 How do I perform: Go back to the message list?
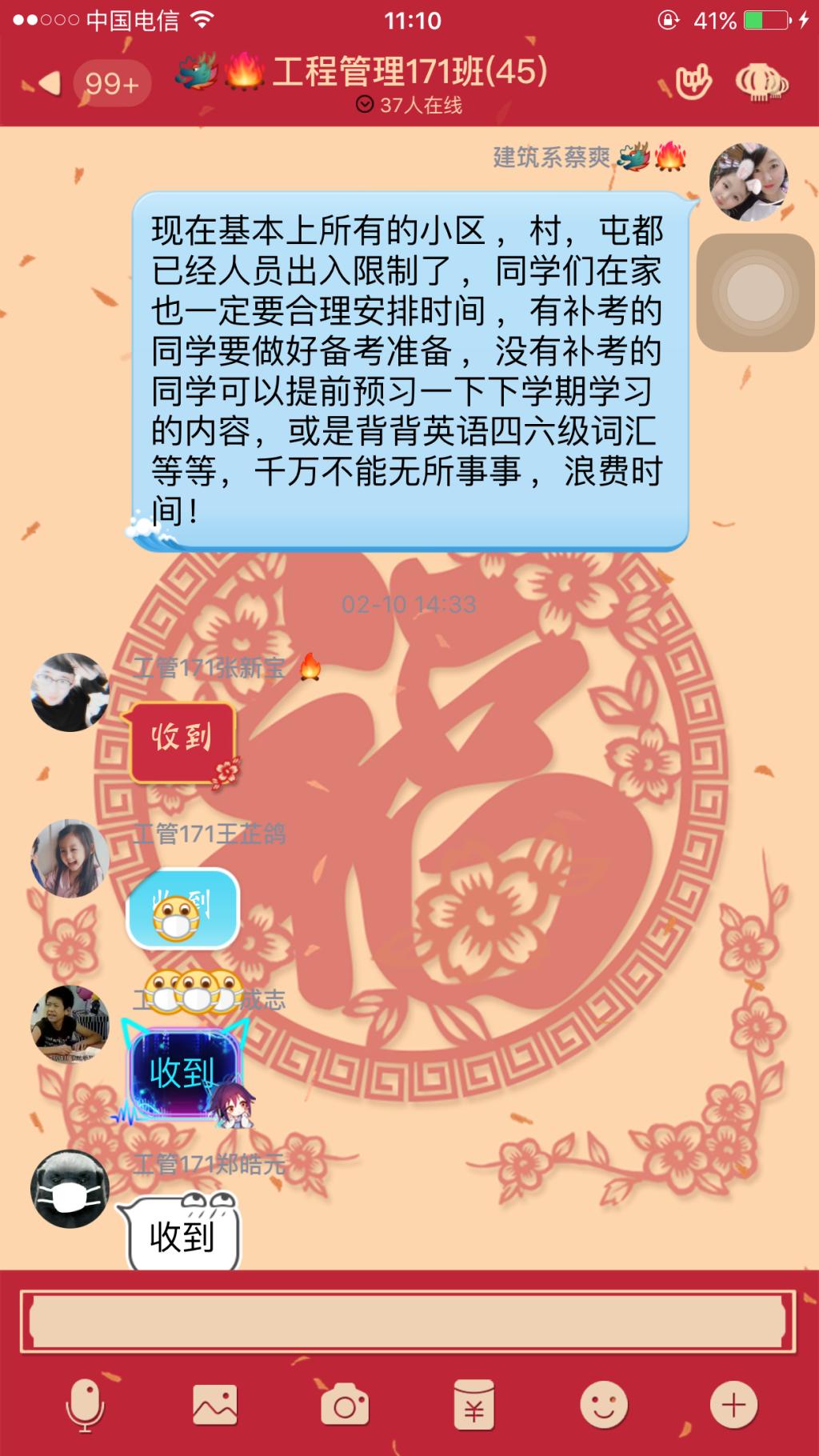(50, 82)
